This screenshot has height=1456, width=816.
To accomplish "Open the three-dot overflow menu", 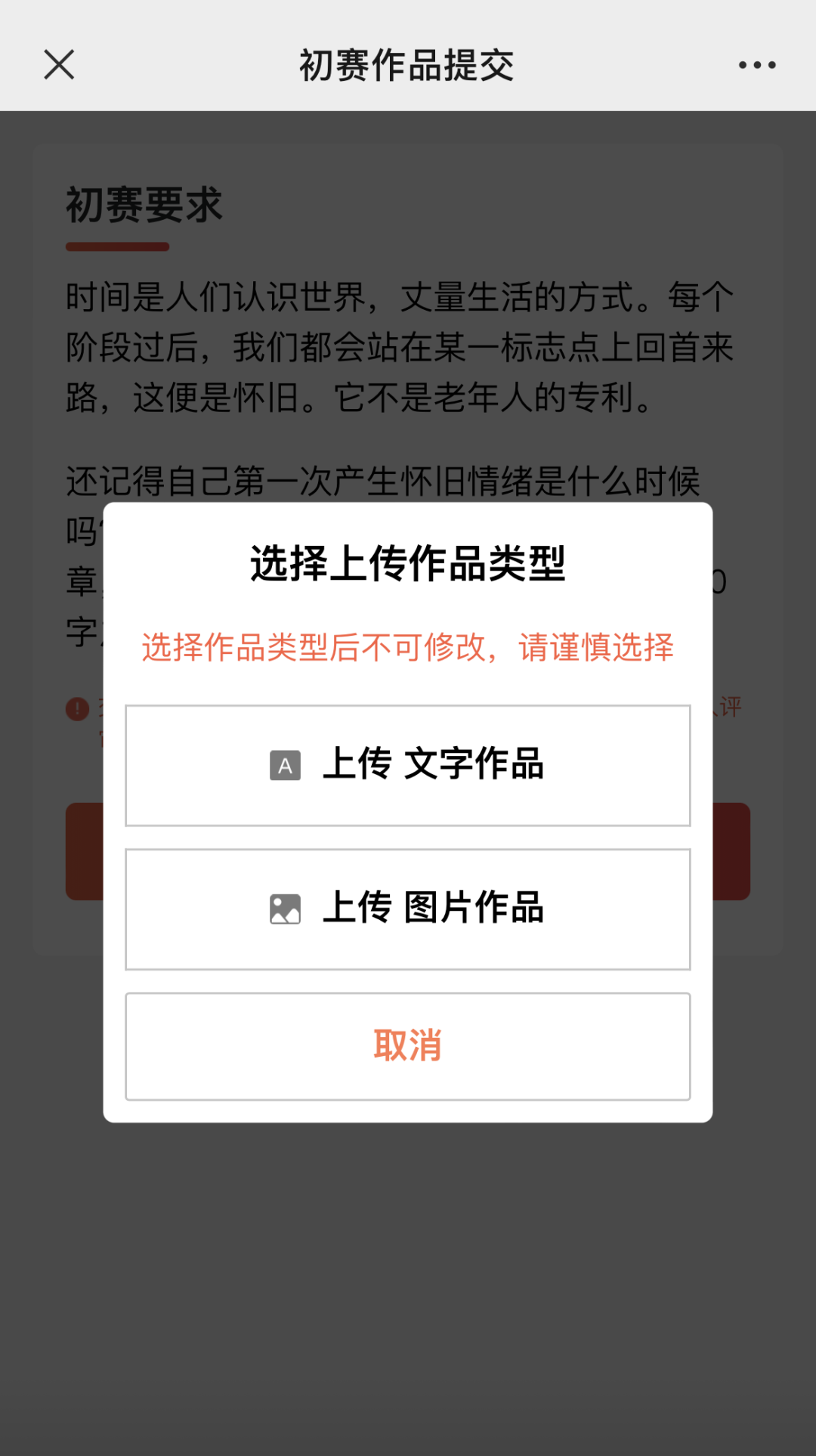I will coord(757,65).
